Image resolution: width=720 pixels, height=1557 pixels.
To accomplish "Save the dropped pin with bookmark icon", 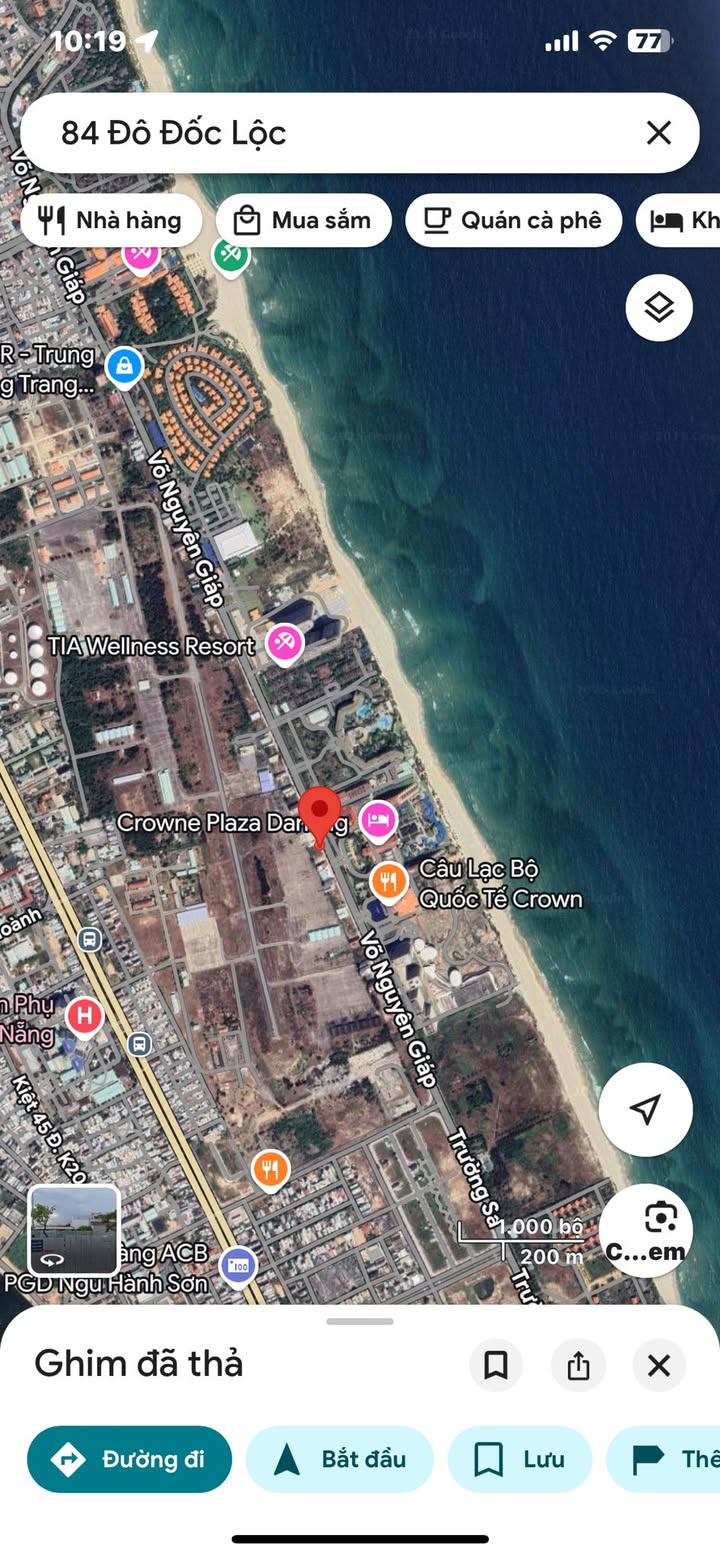I will [x=496, y=1365].
